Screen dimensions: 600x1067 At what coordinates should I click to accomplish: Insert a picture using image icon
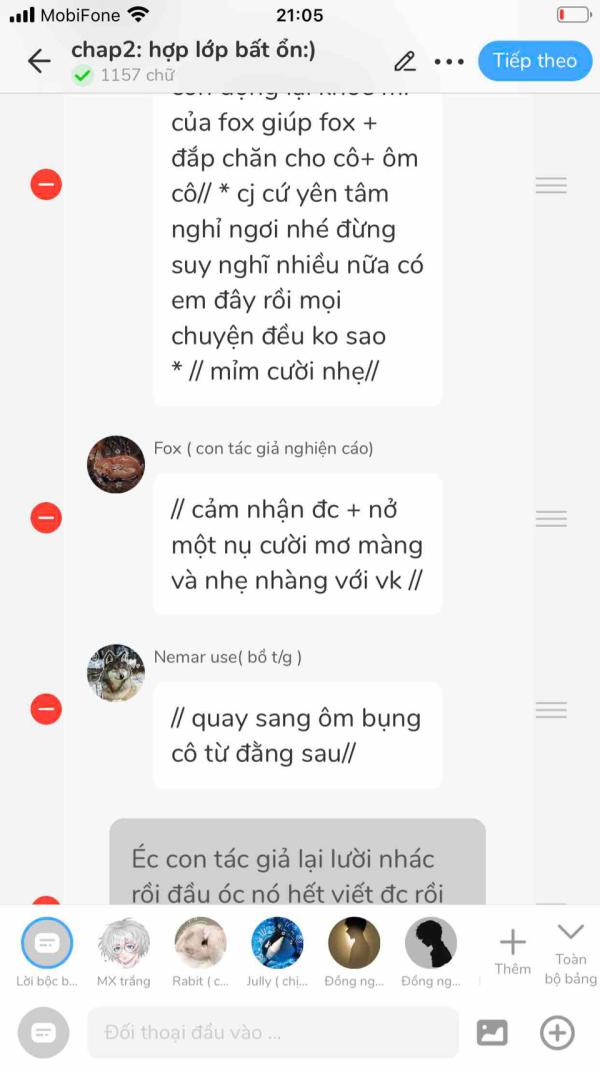click(x=492, y=1032)
